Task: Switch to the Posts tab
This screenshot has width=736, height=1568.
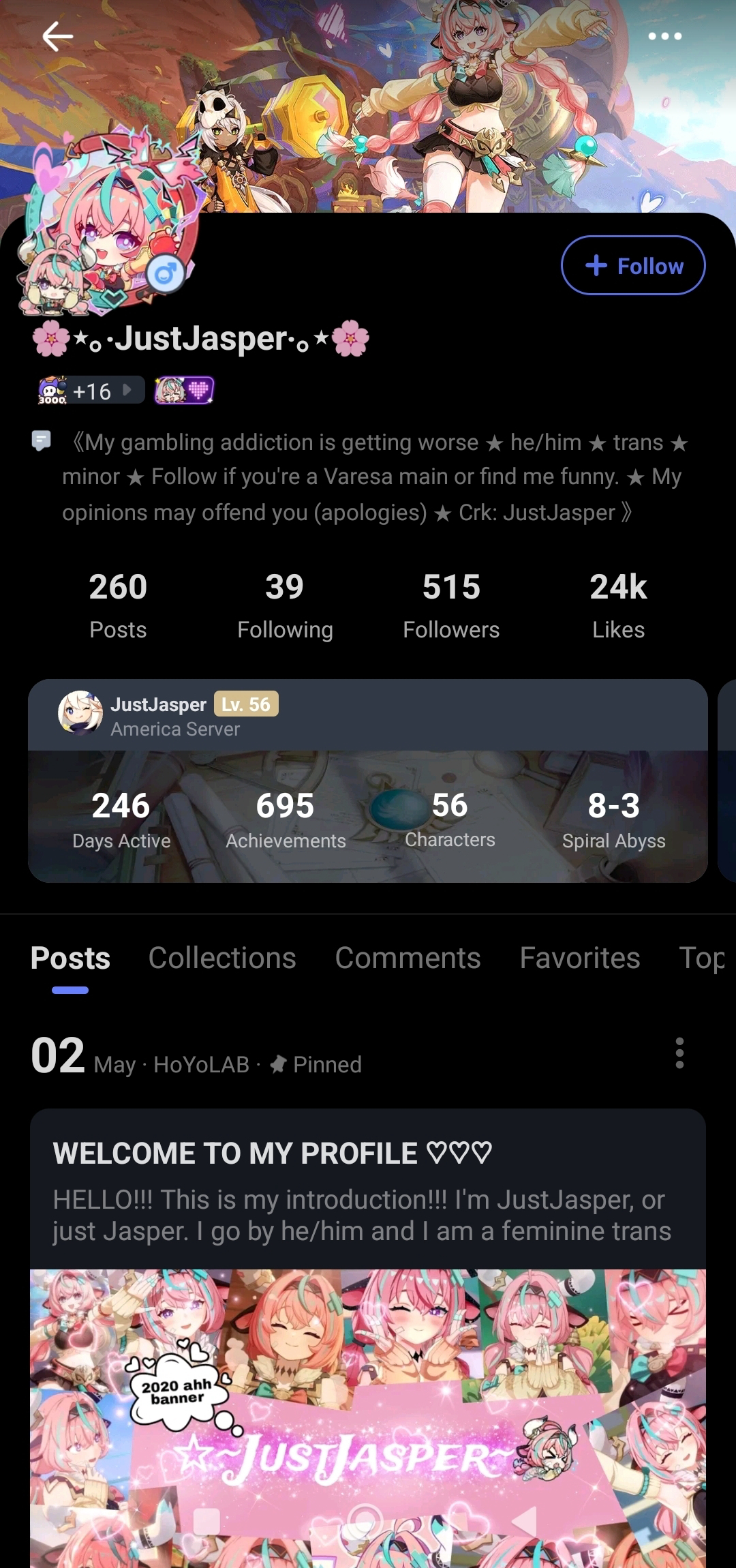Action: point(70,958)
